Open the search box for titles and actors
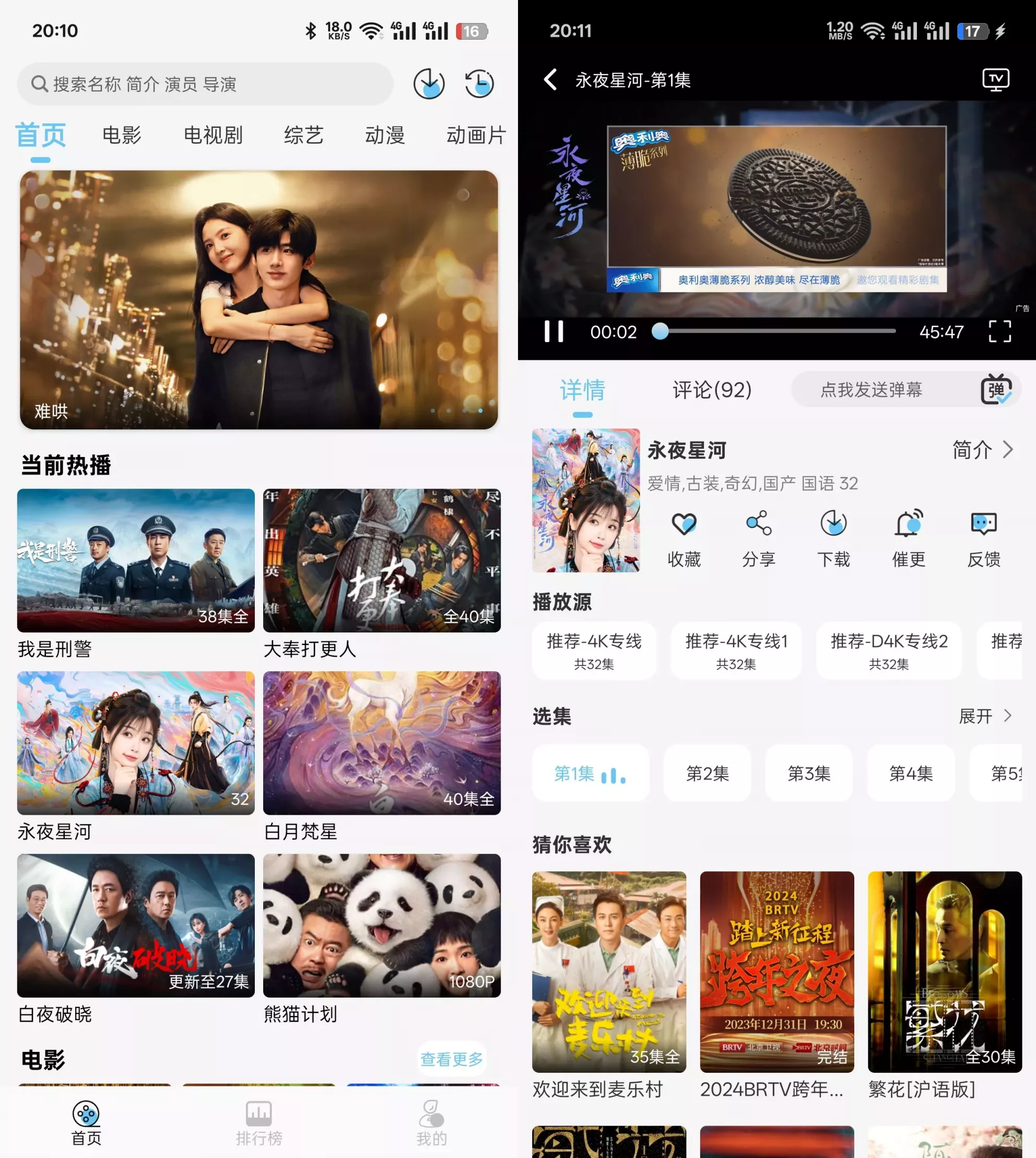The width and height of the screenshot is (1036, 1158). point(205,84)
